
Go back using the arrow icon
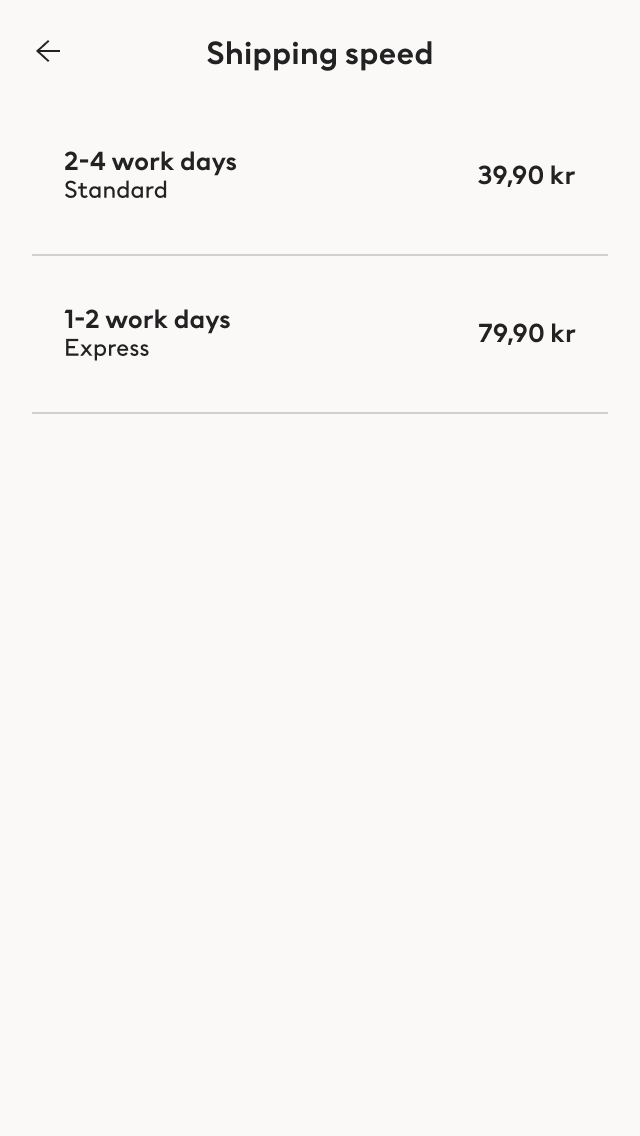coord(48,51)
